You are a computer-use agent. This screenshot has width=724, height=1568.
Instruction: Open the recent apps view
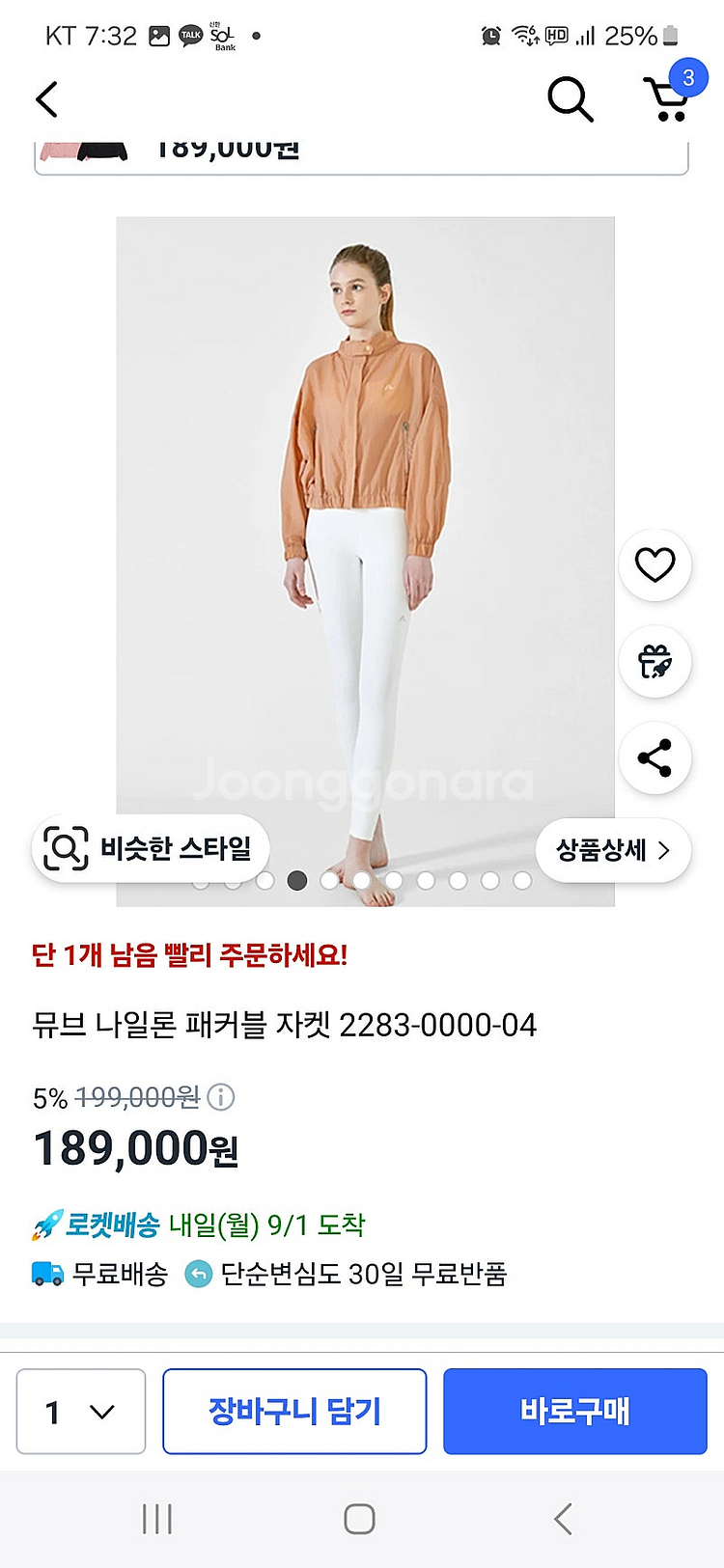pos(157,1519)
